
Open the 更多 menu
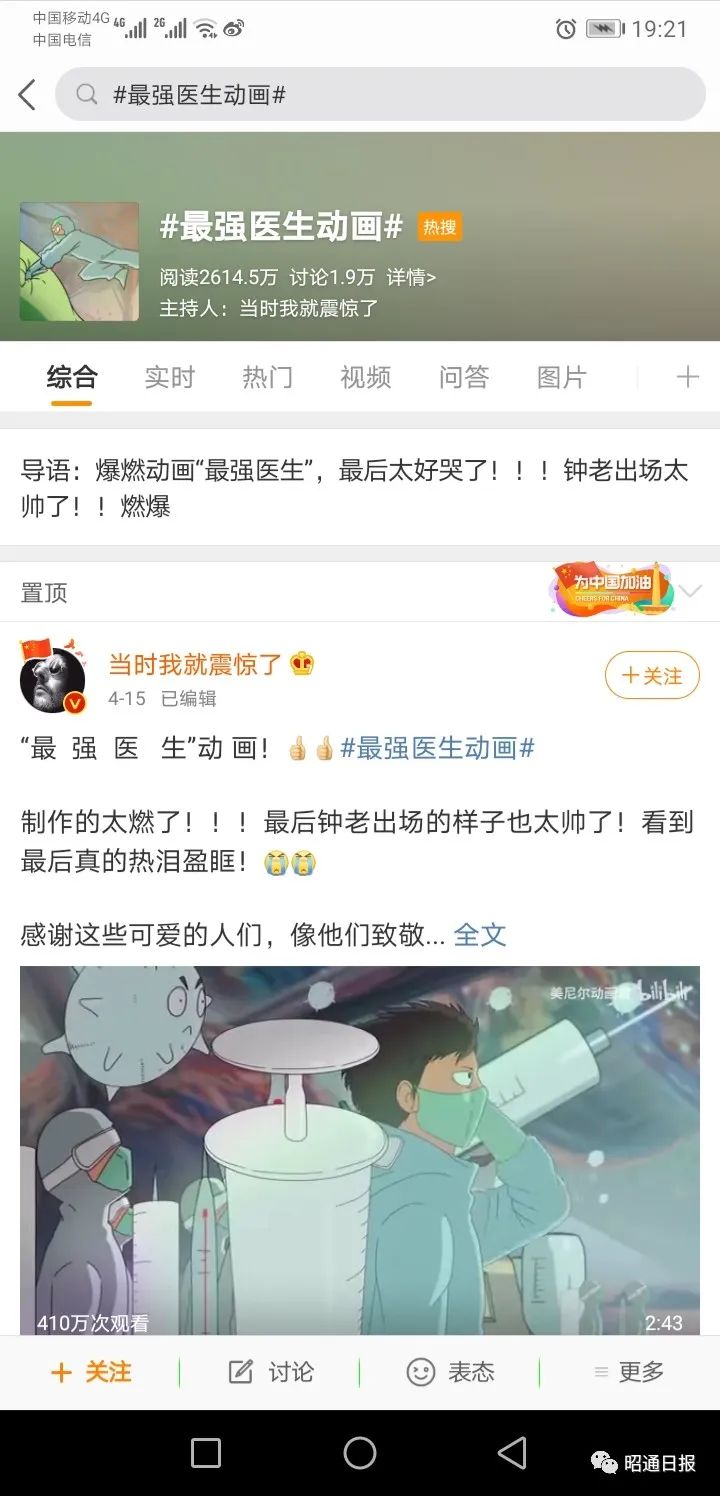[628, 1372]
